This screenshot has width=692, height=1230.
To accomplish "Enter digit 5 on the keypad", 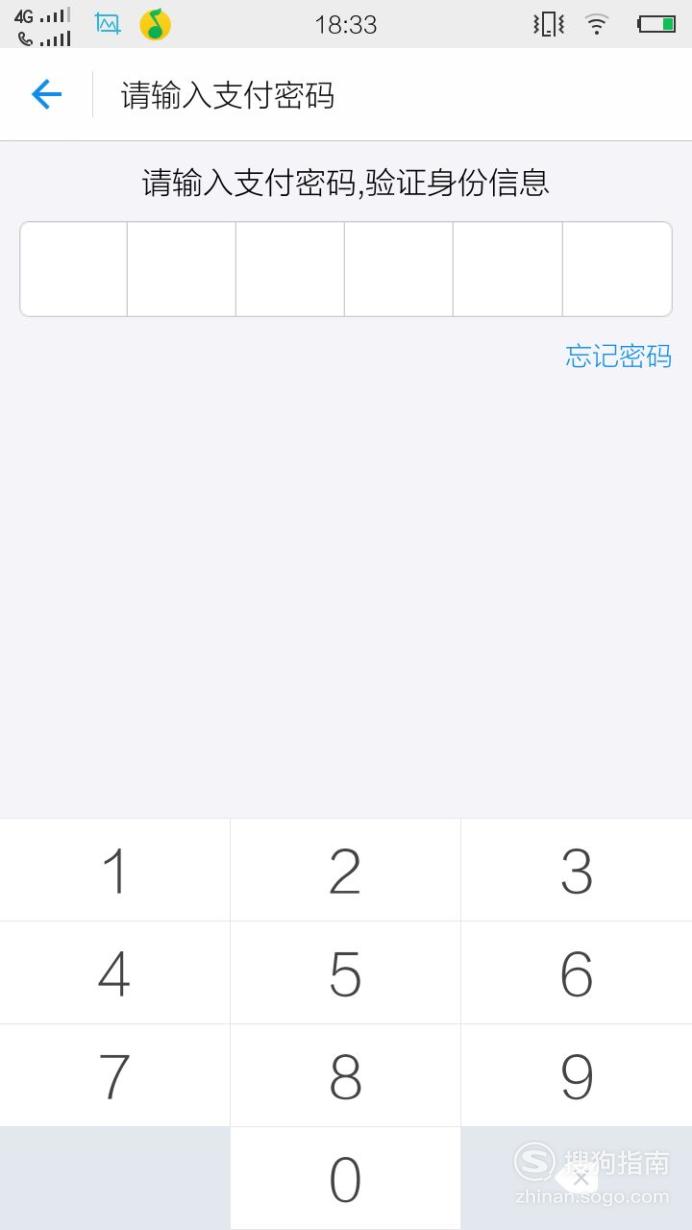I will [x=345, y=973].
